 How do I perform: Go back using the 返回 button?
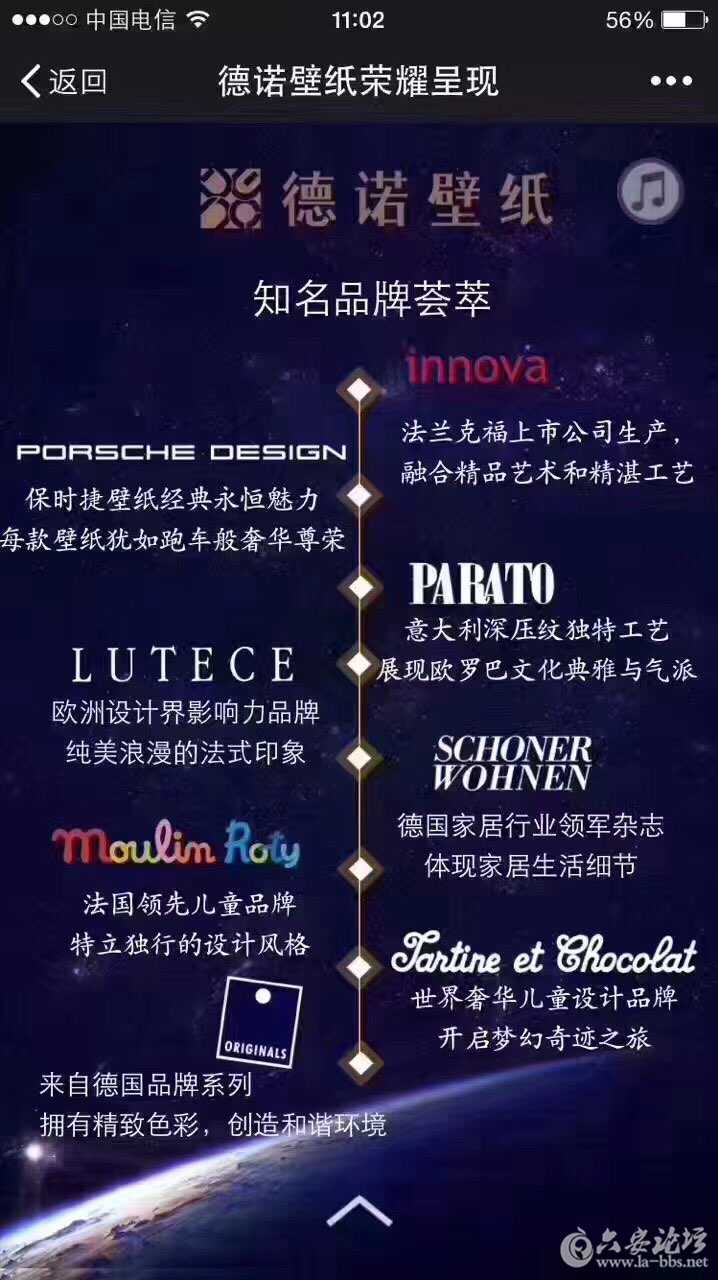[x=64, y=81]
